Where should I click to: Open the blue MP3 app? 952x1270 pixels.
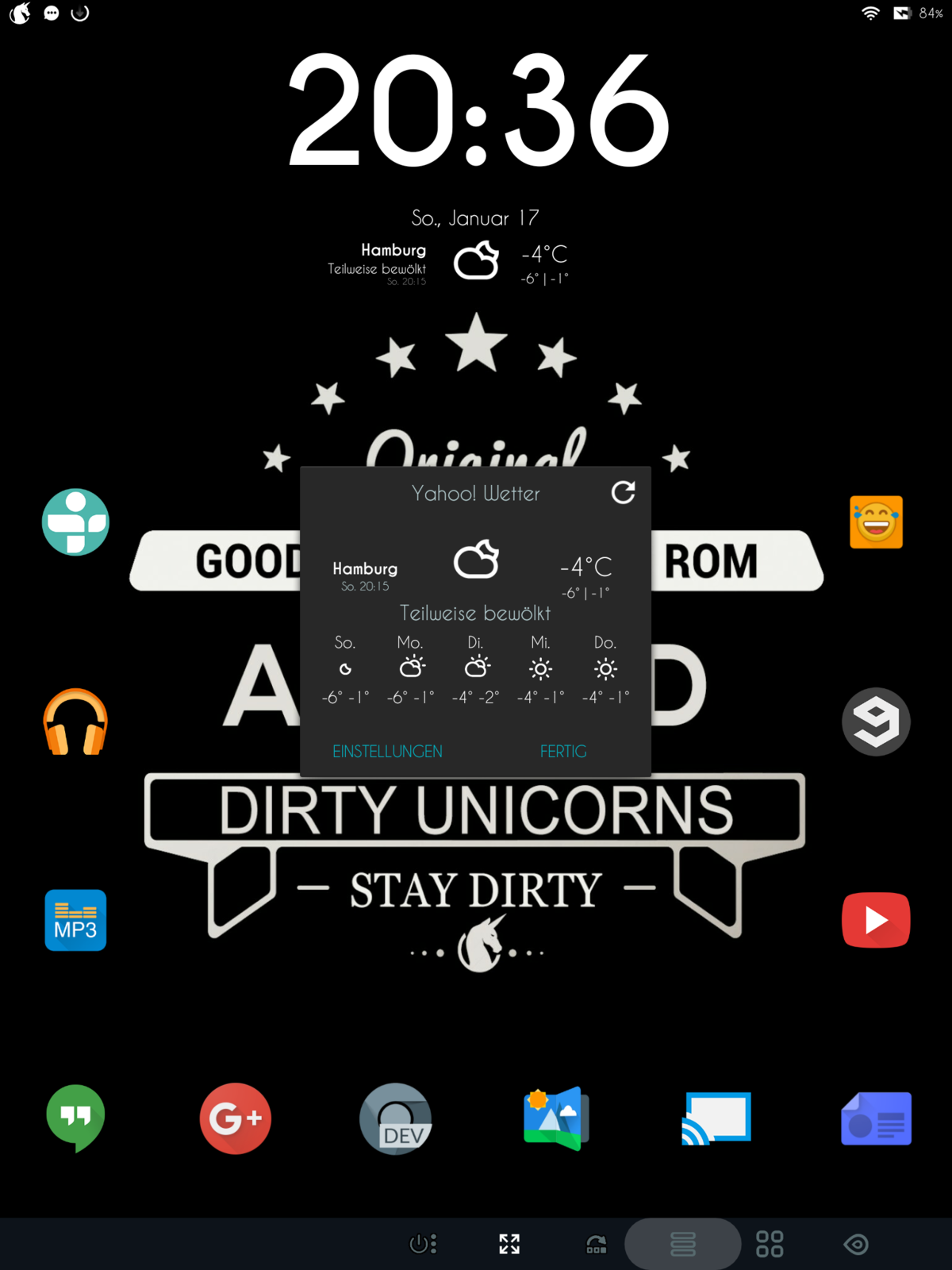coord(75,920)
